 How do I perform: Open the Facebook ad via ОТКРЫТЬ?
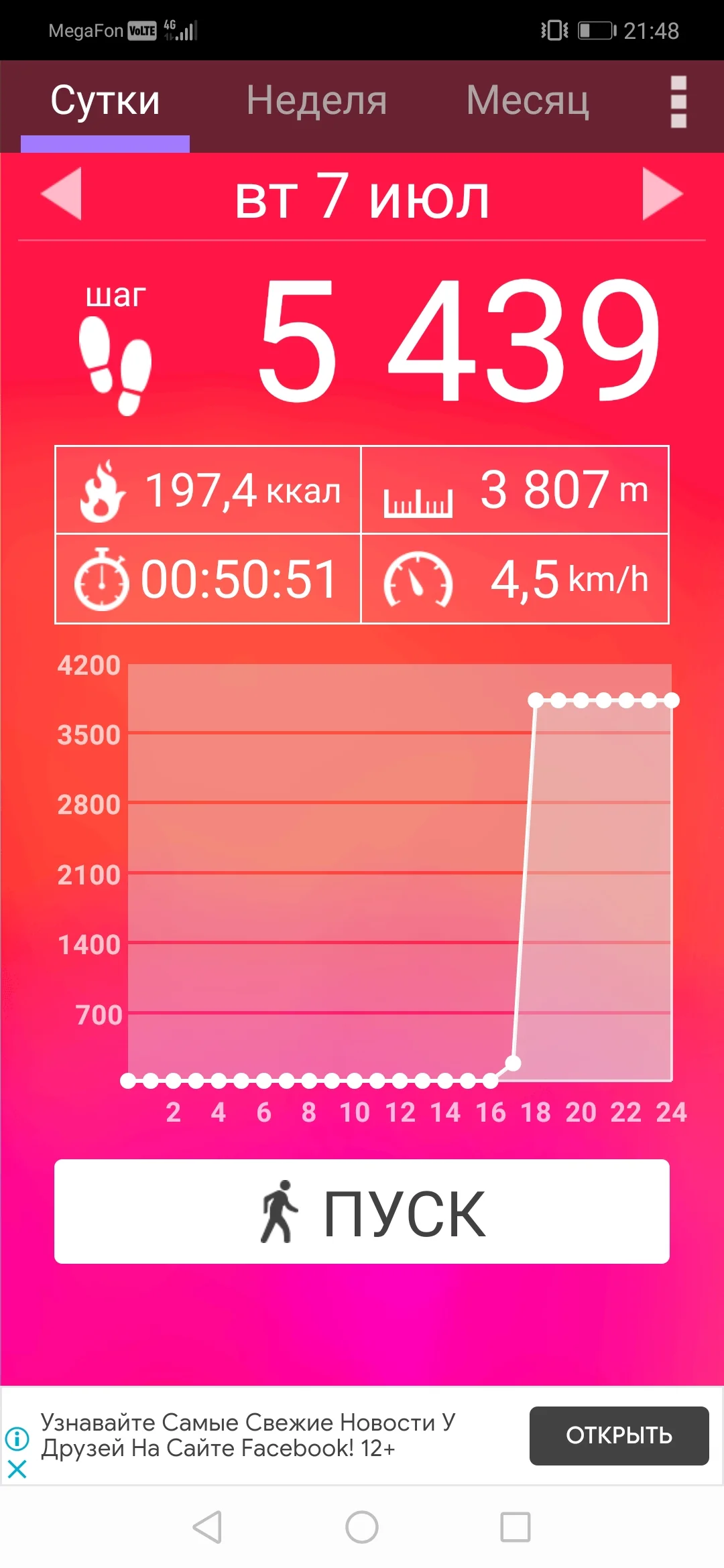coord(619,1435)
